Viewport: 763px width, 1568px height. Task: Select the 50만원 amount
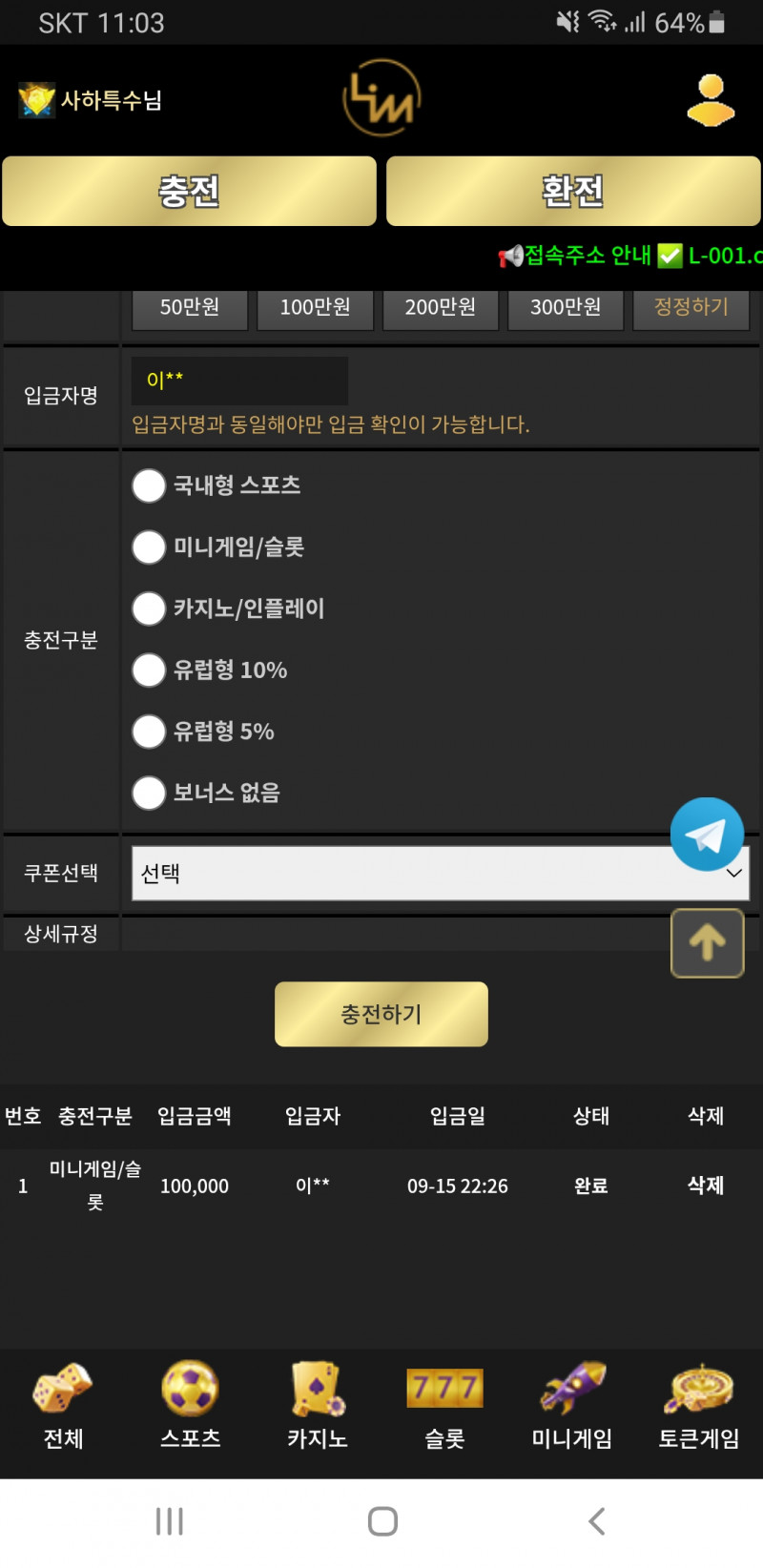coord(190,308)
